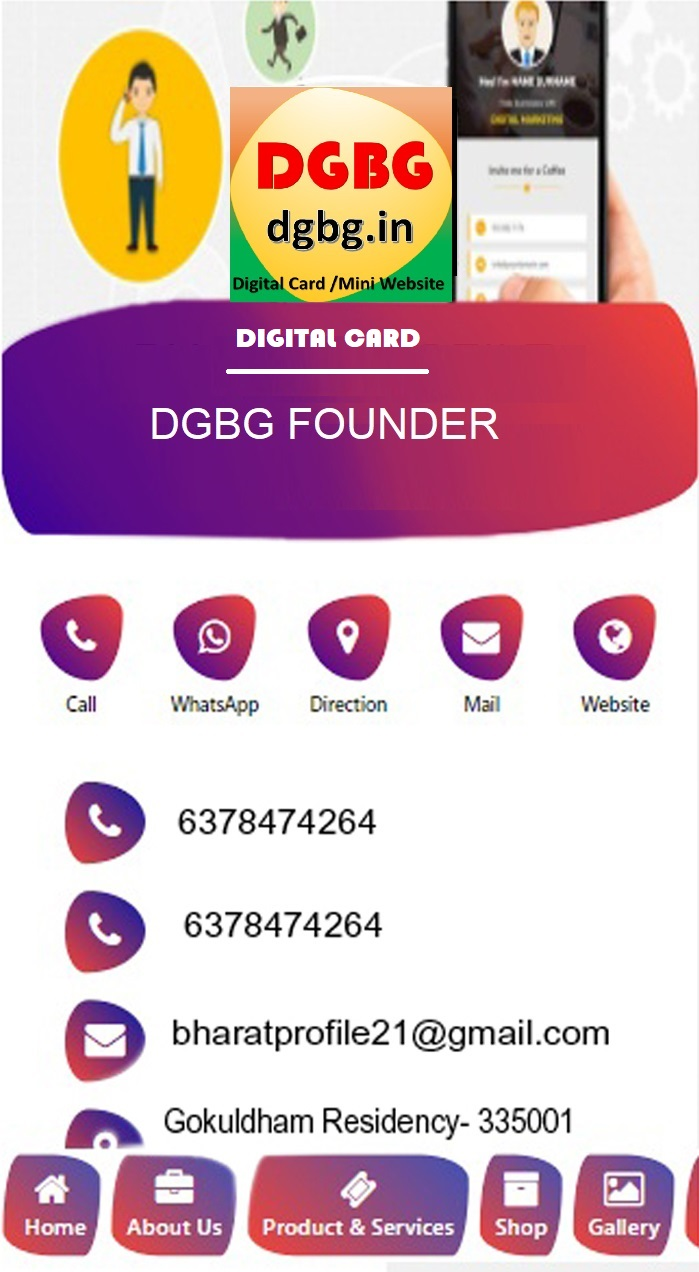Screen dimensions: 699x1272
Task: Go to the Home tab
Action: 54,1206
